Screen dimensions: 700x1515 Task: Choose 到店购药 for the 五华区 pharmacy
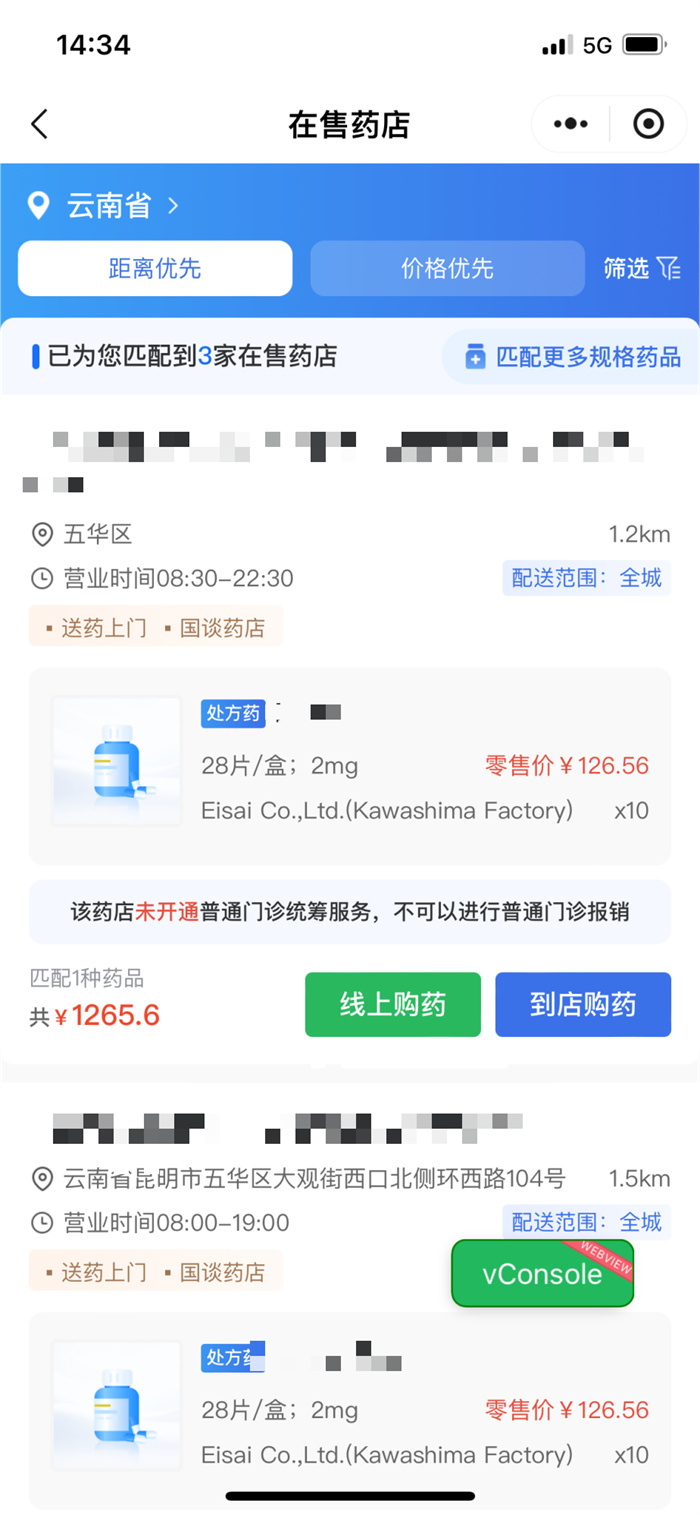pyautogui.click(x=582, y=1004)
